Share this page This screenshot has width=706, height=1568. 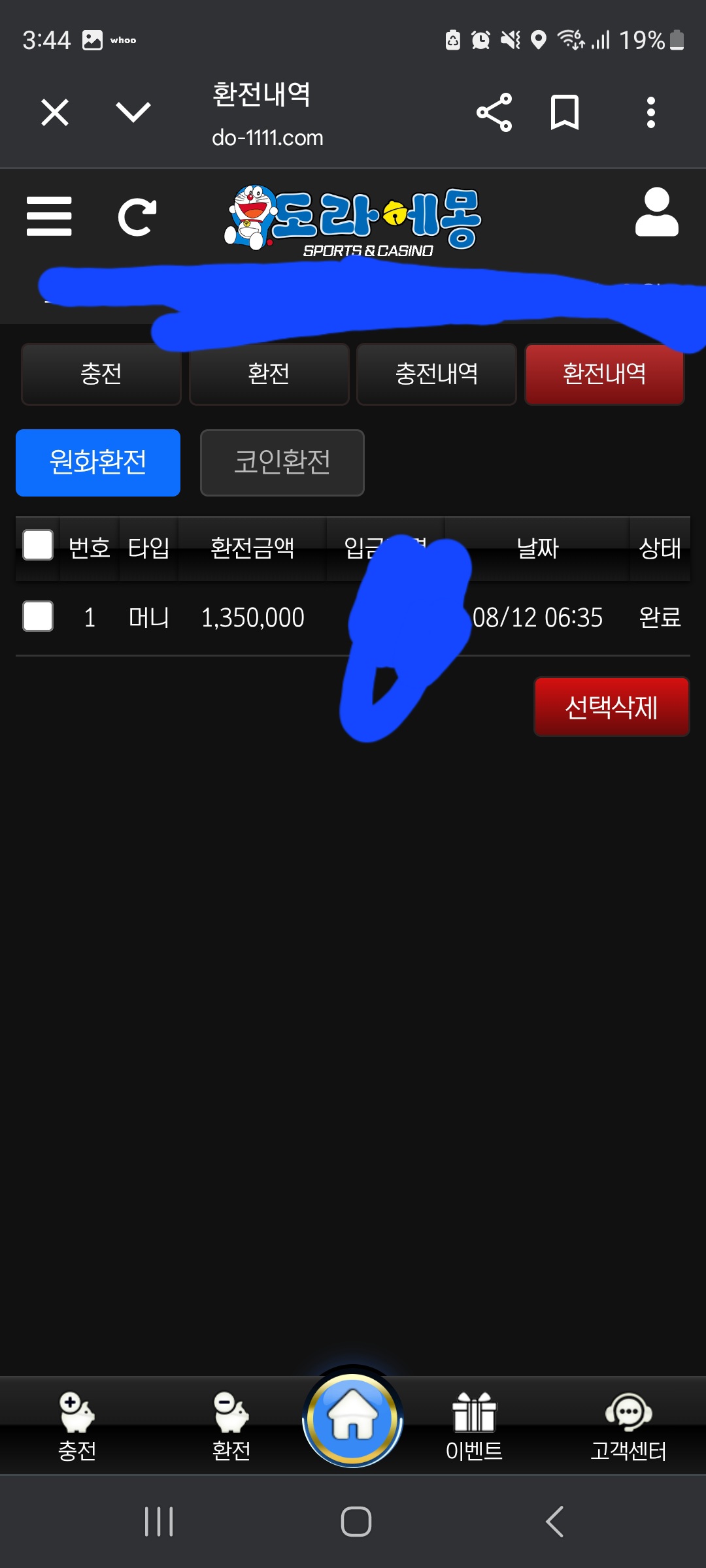494,112
